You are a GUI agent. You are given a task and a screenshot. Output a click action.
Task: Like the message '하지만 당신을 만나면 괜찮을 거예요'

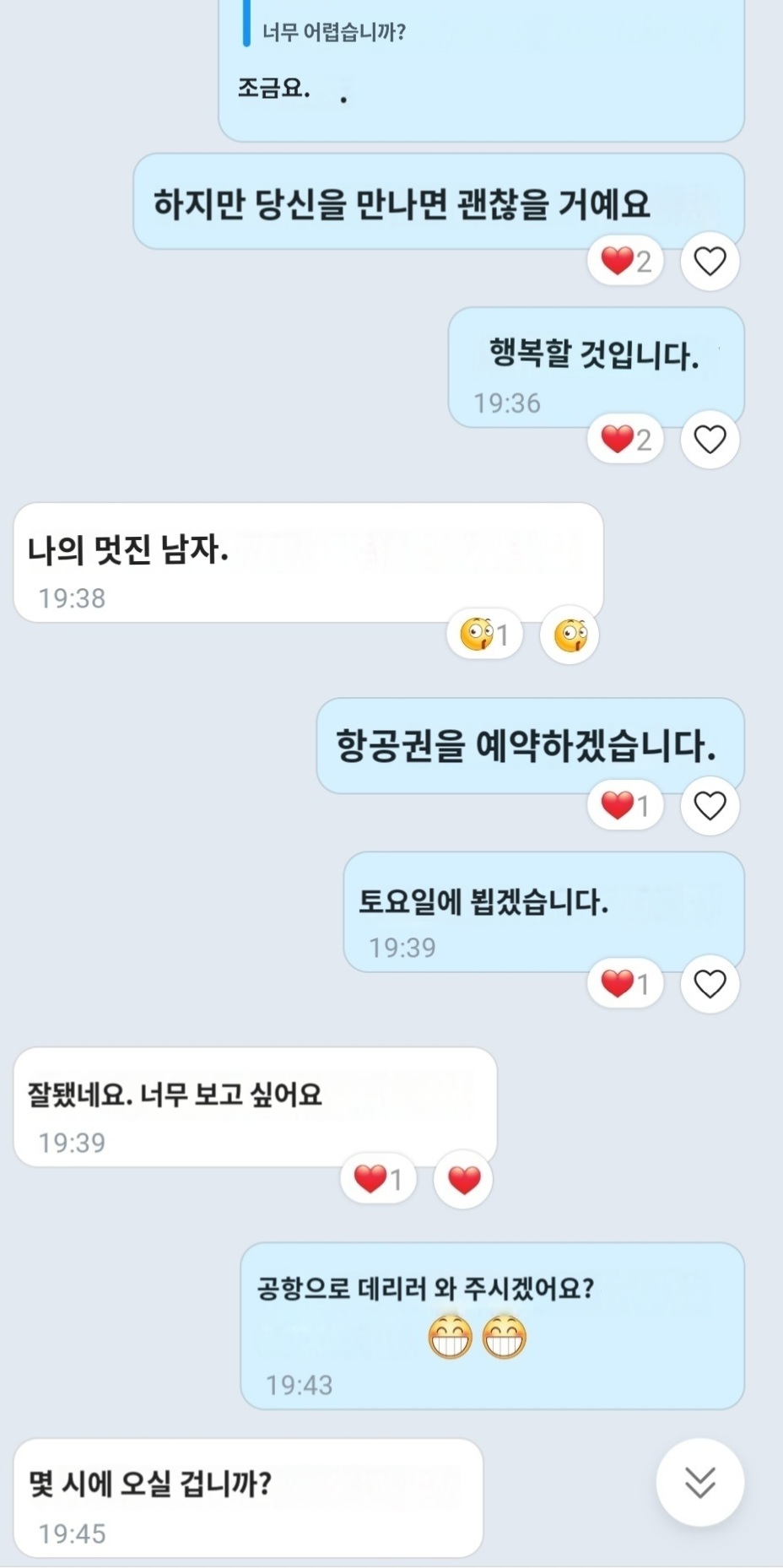pos(710,262)
